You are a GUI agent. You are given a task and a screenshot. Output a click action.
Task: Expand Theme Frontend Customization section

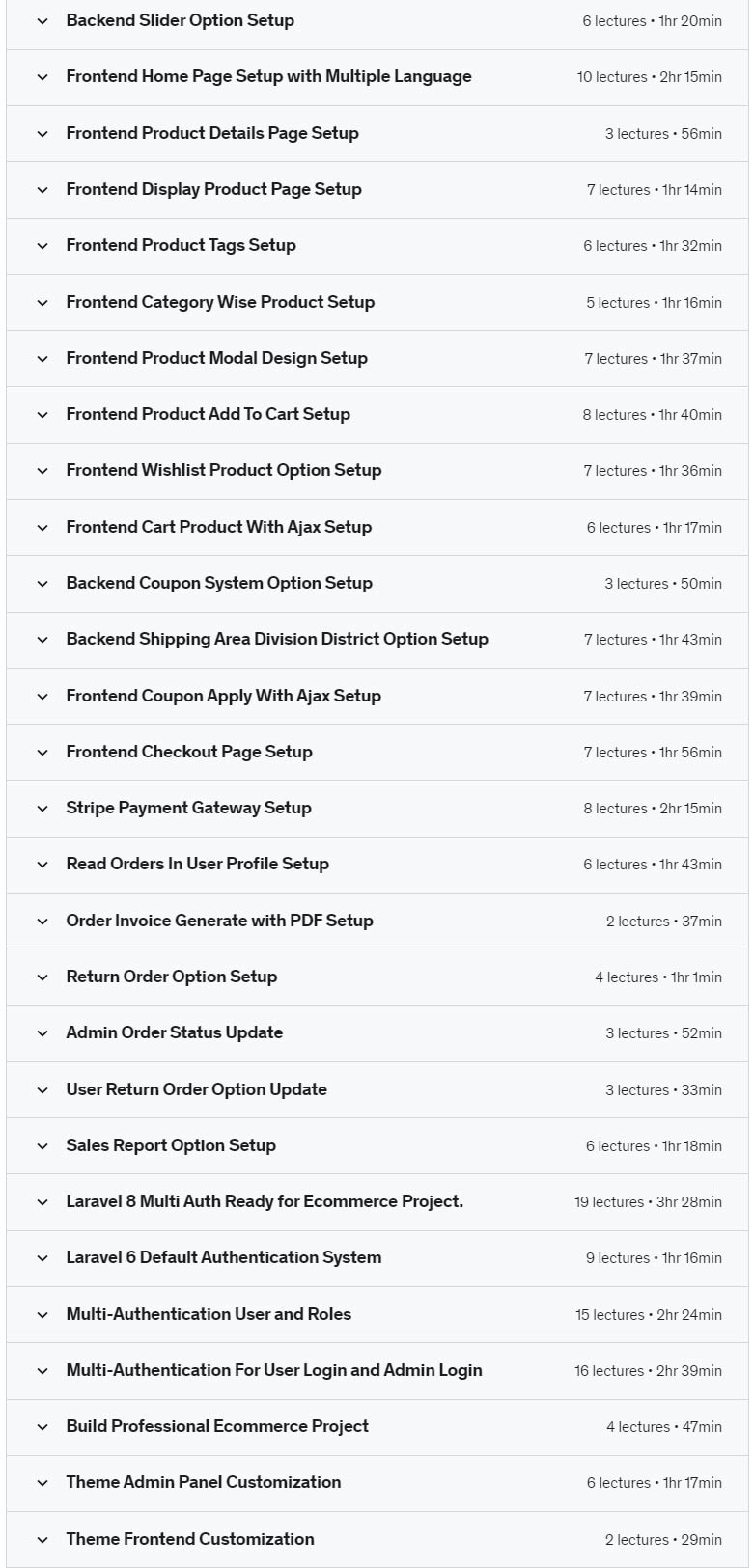click(x=377, y=1539)
